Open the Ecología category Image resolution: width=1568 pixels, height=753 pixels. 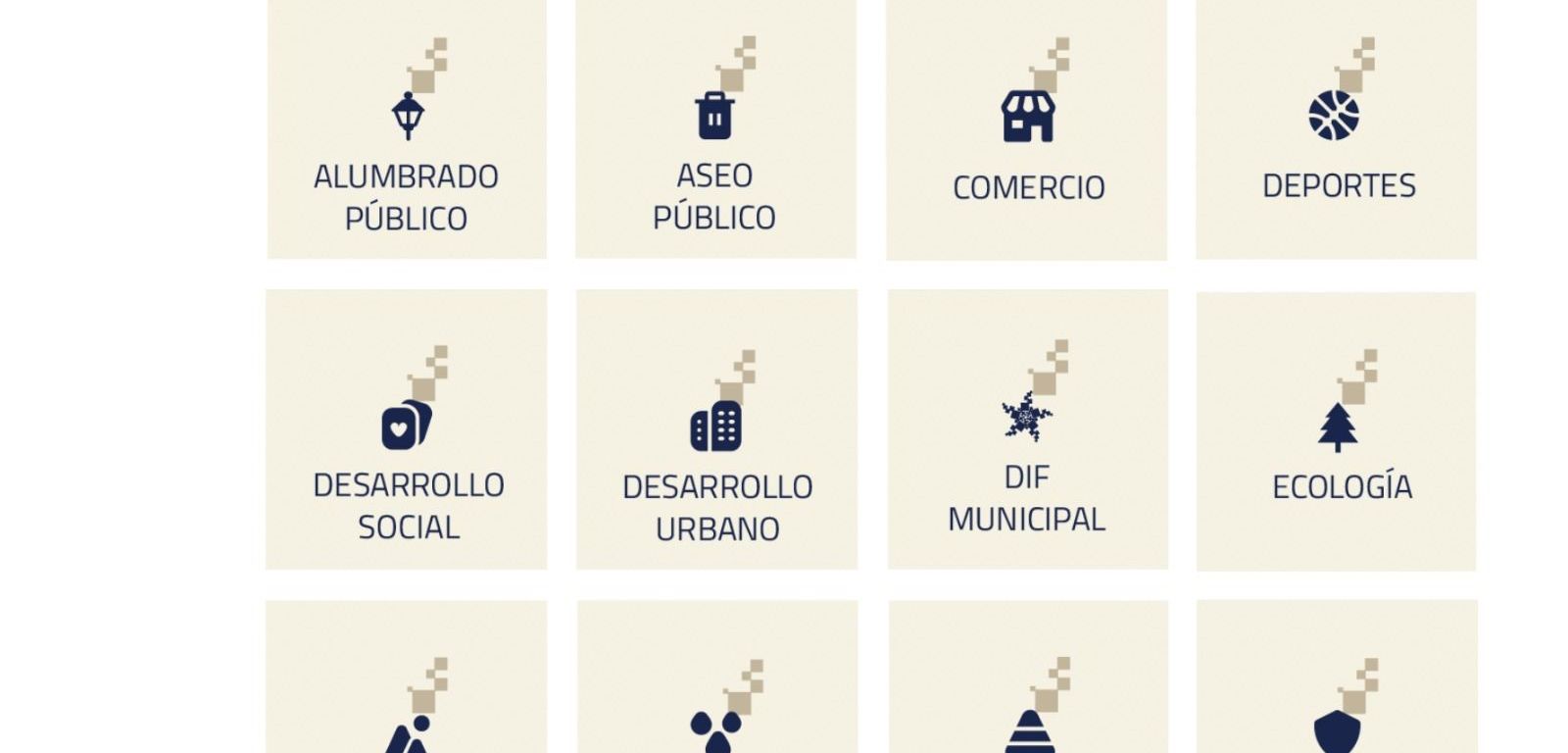1336,431
